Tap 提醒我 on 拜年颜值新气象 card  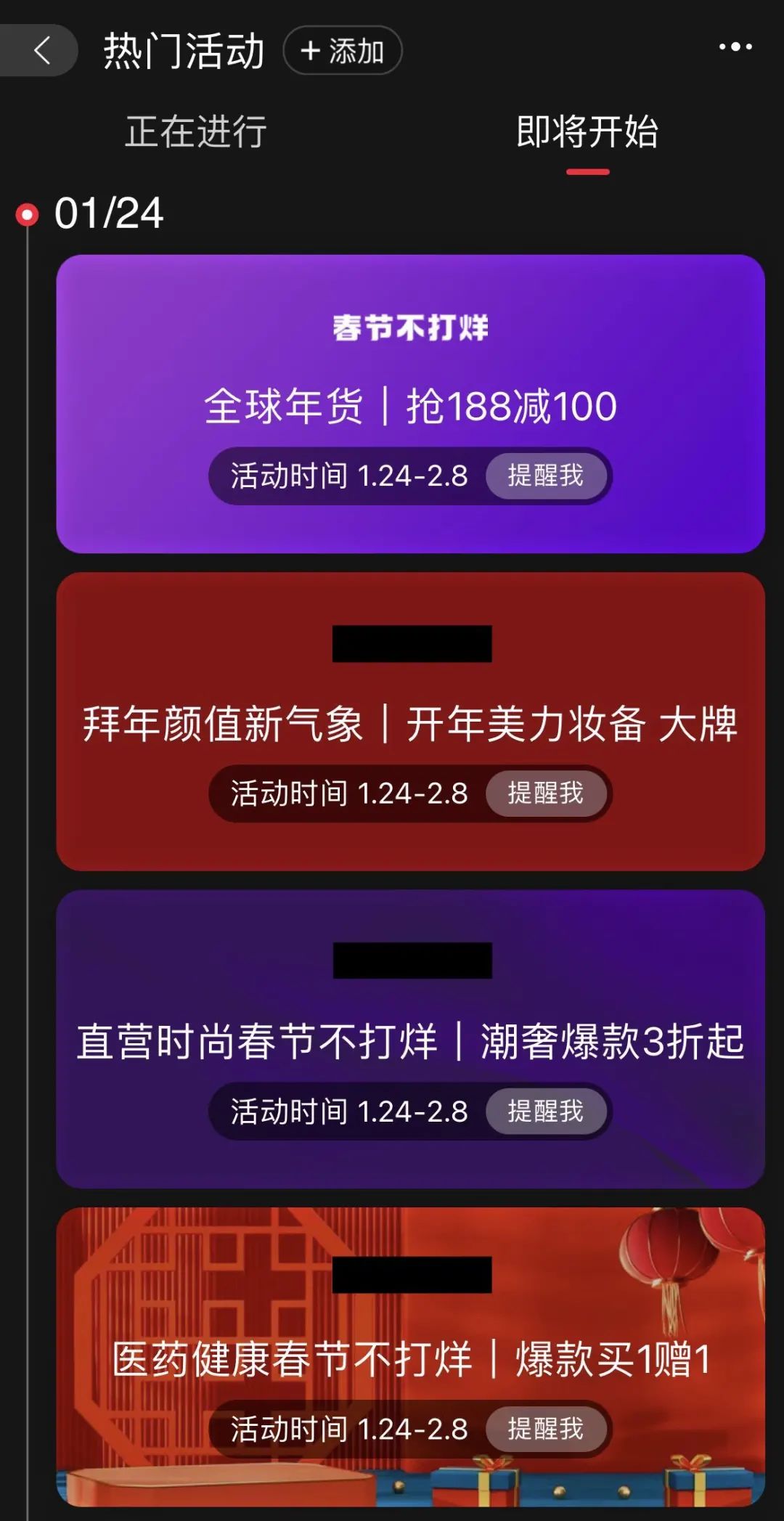pos(546,793)
